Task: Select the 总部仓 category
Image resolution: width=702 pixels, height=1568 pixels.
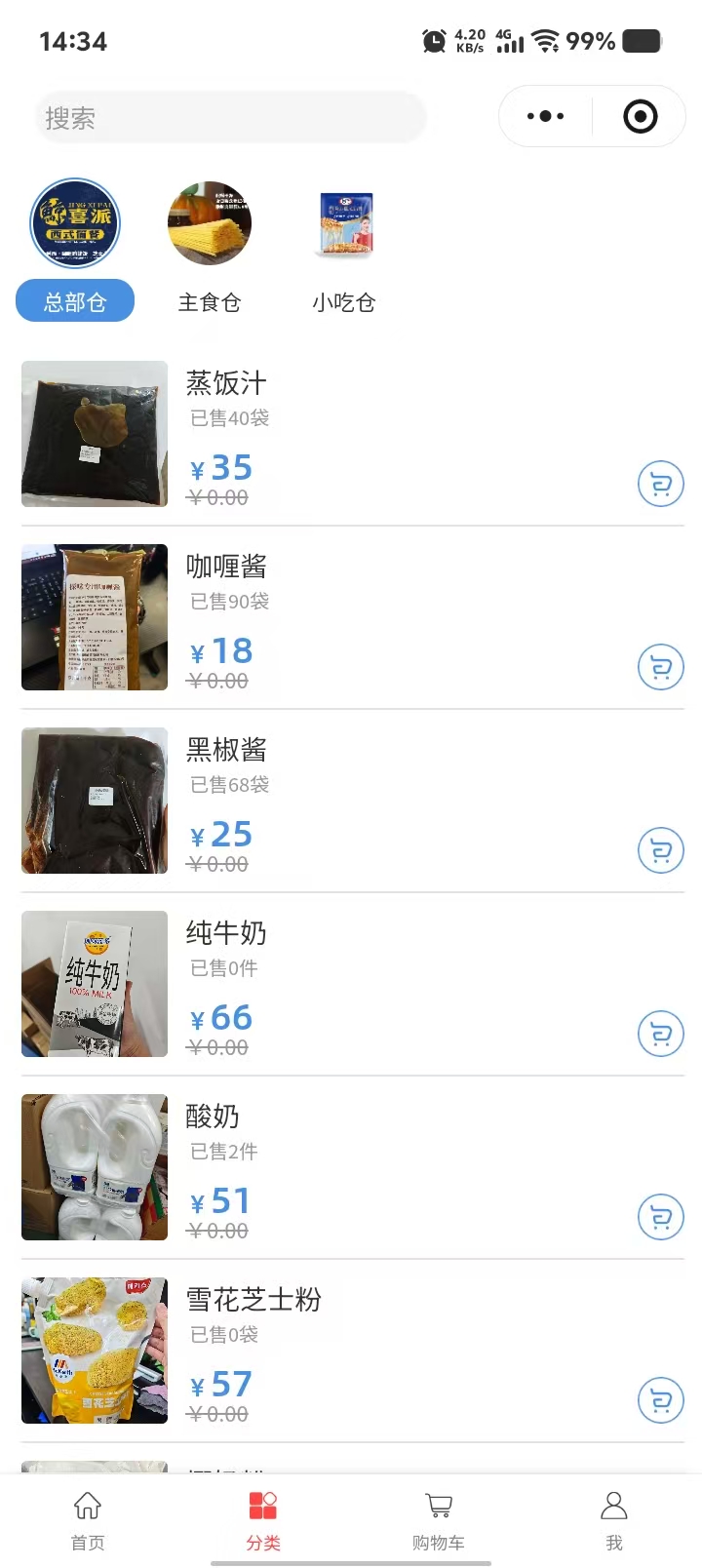Action: 75,301
